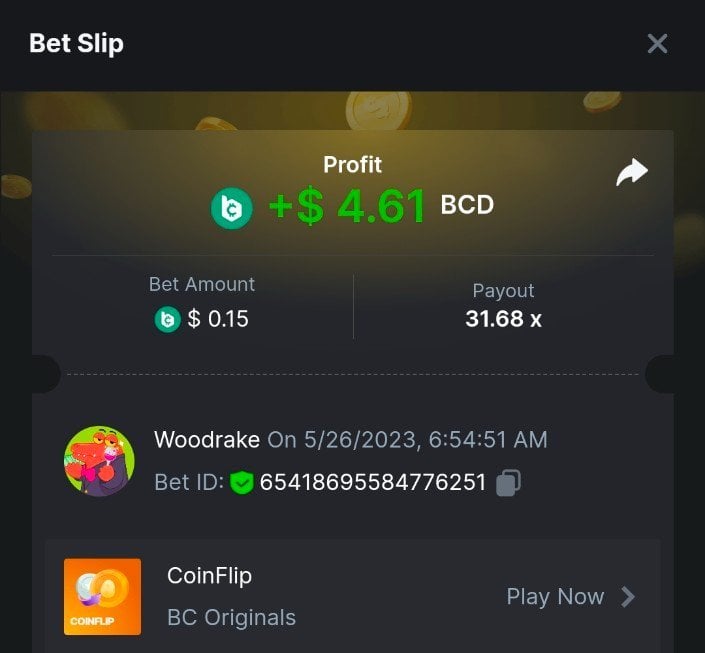The width and height of the screenshot is (705, 653).
Task: Tap Play Now for CoinFlip
Action: [x=570, y=597]
